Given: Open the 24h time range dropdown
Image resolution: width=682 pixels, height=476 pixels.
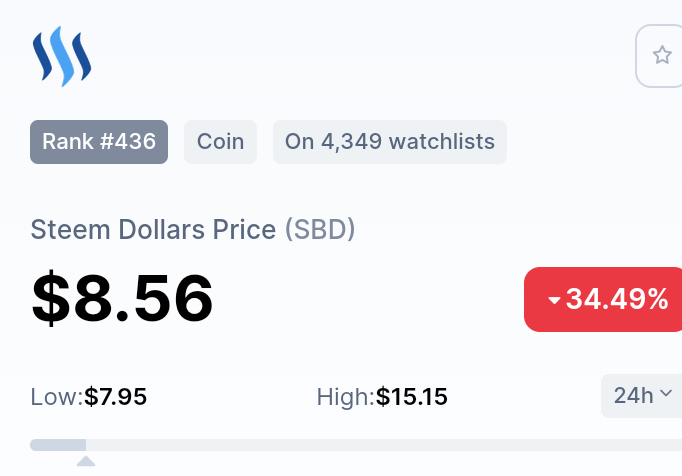Looking at the screenshot, I should (x=642, y=396).
